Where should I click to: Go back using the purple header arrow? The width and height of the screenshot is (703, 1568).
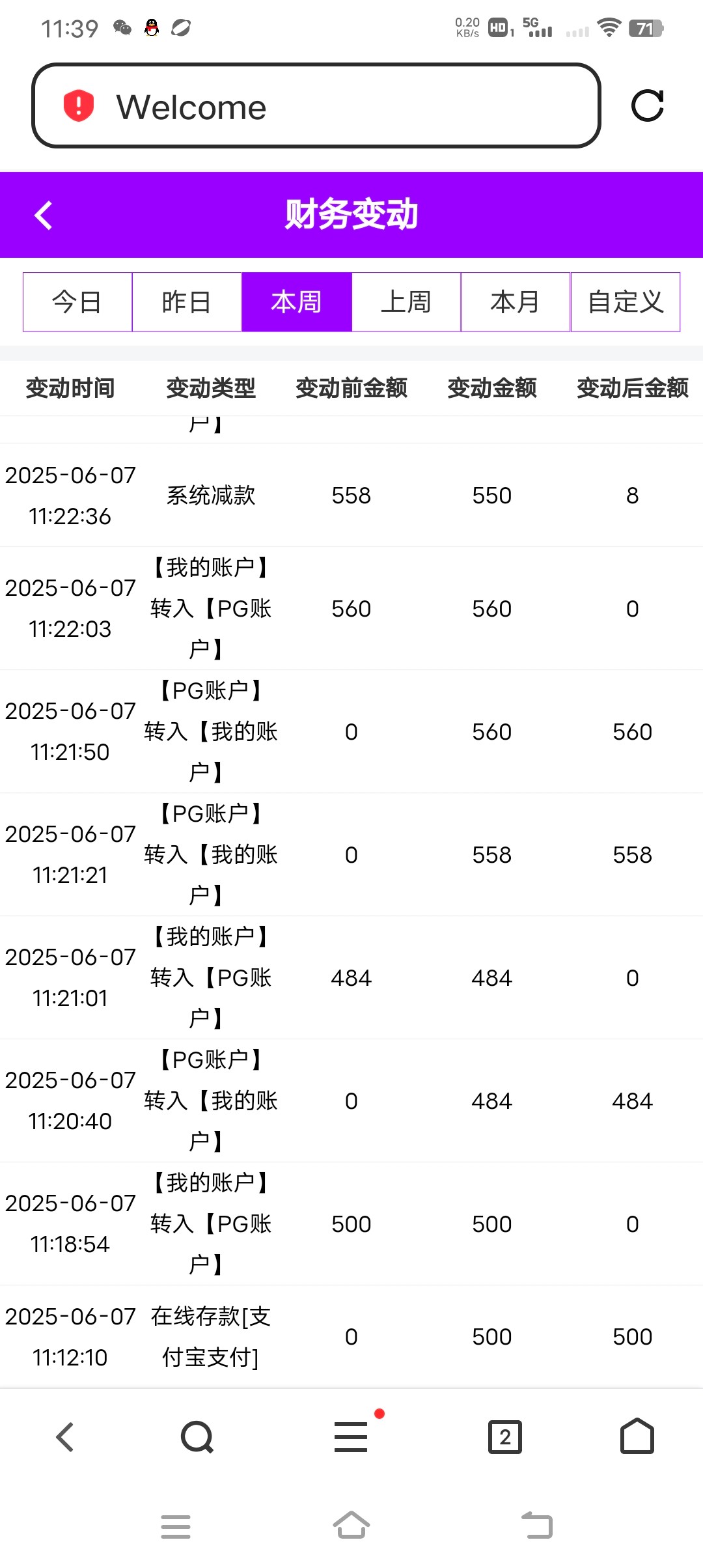pos(43,216)
